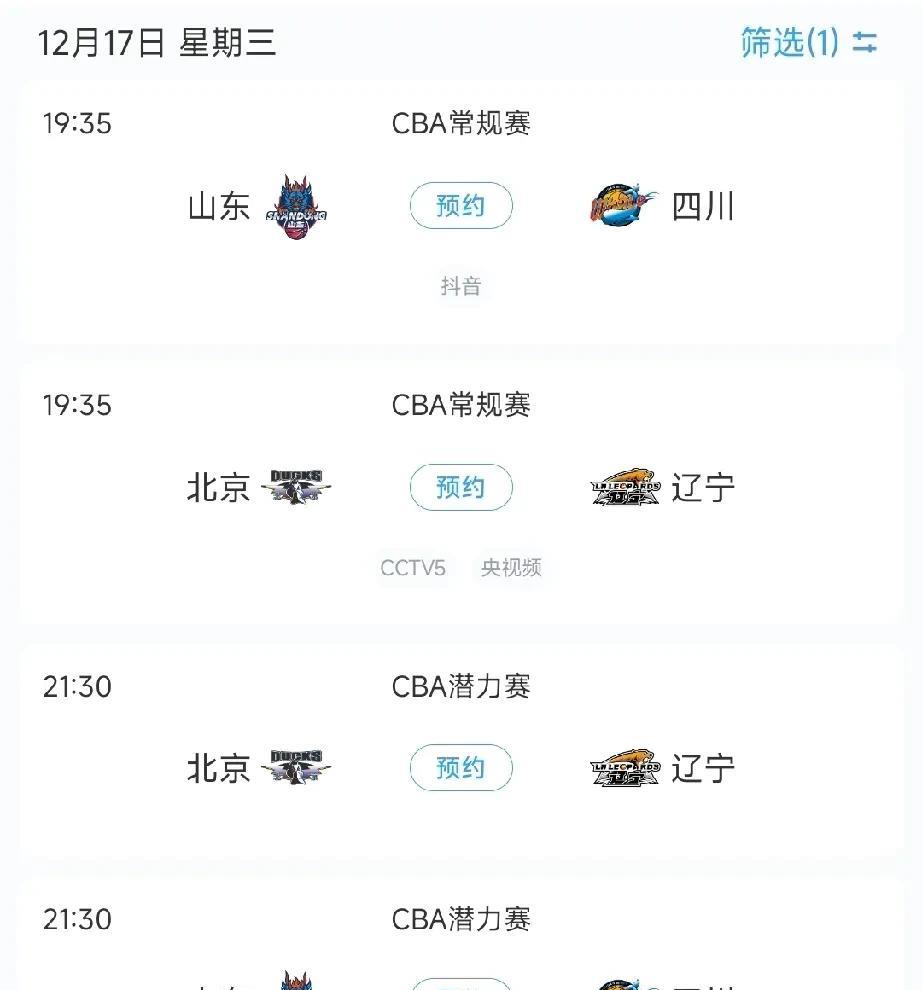Image resolution: width=922 pixels, height=990 pixels.
Task: Click the CCTV5 channel label
Action: pyautogui.click(x=413, y=567)
